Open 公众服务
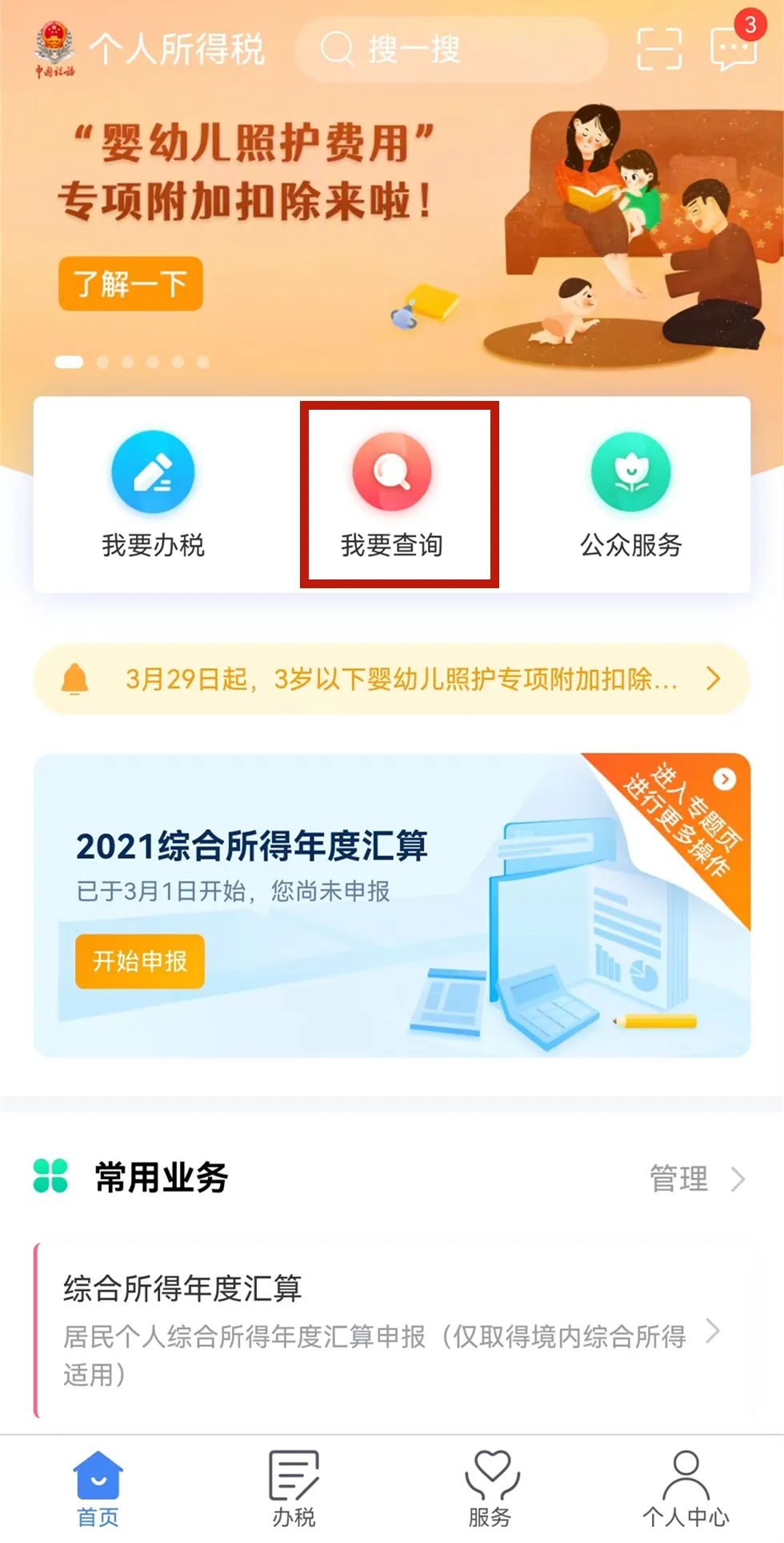This screenshot has width=784, height=1543. [x=631, y=495]
